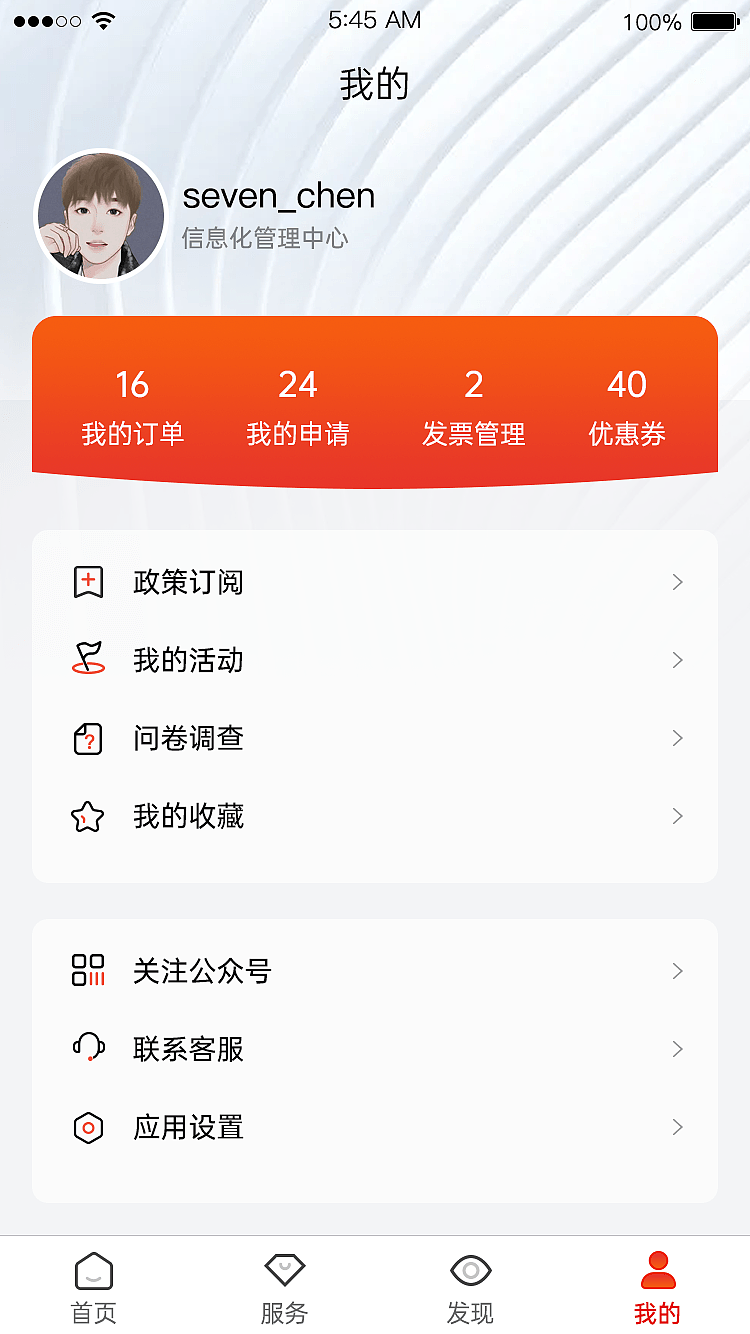Check 发票管理 invoices
Viewport: 750px width, 1334px height.
474,405
